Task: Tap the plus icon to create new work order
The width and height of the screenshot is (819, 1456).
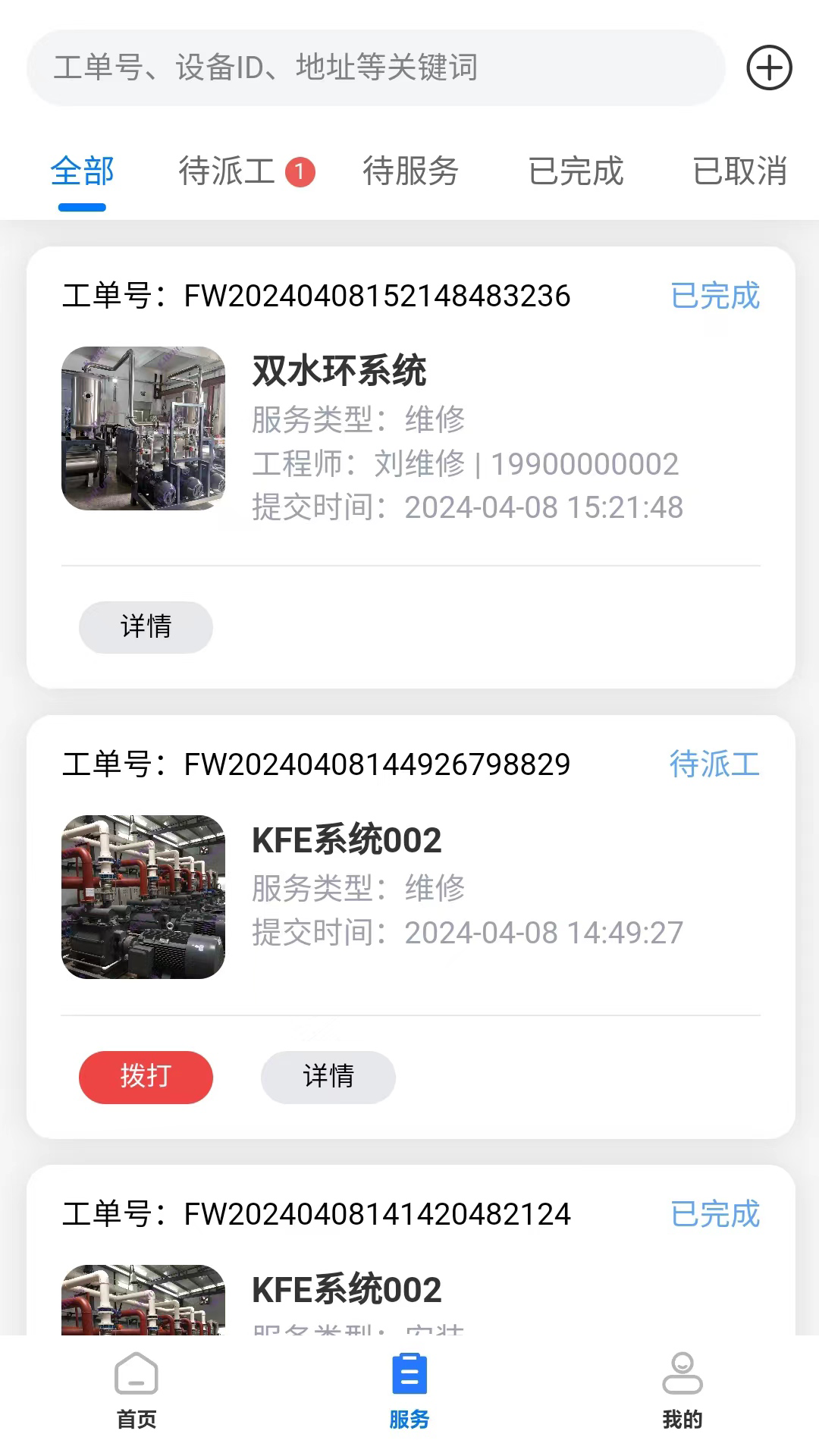Action: coord(769,68)
